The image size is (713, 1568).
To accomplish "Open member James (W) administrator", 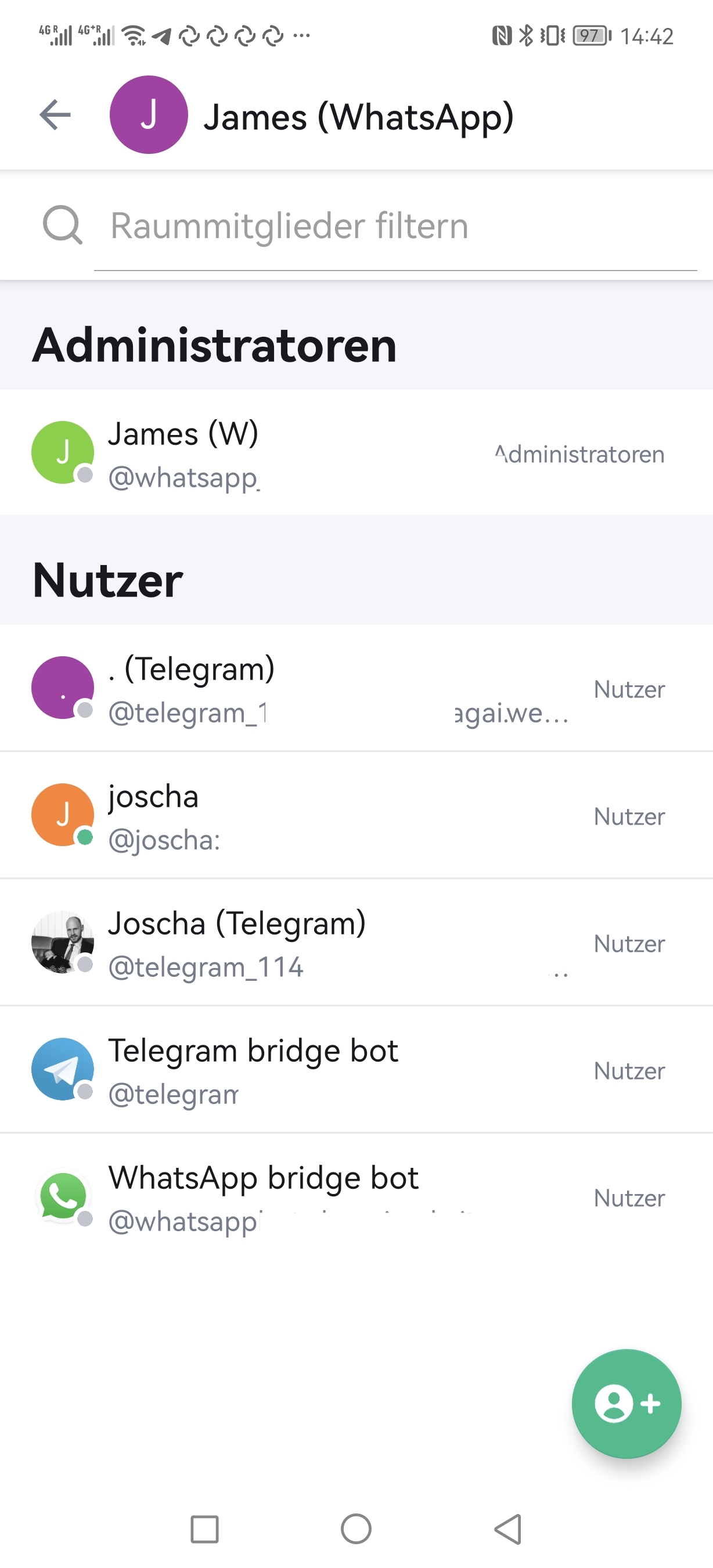I will [356, 453].
